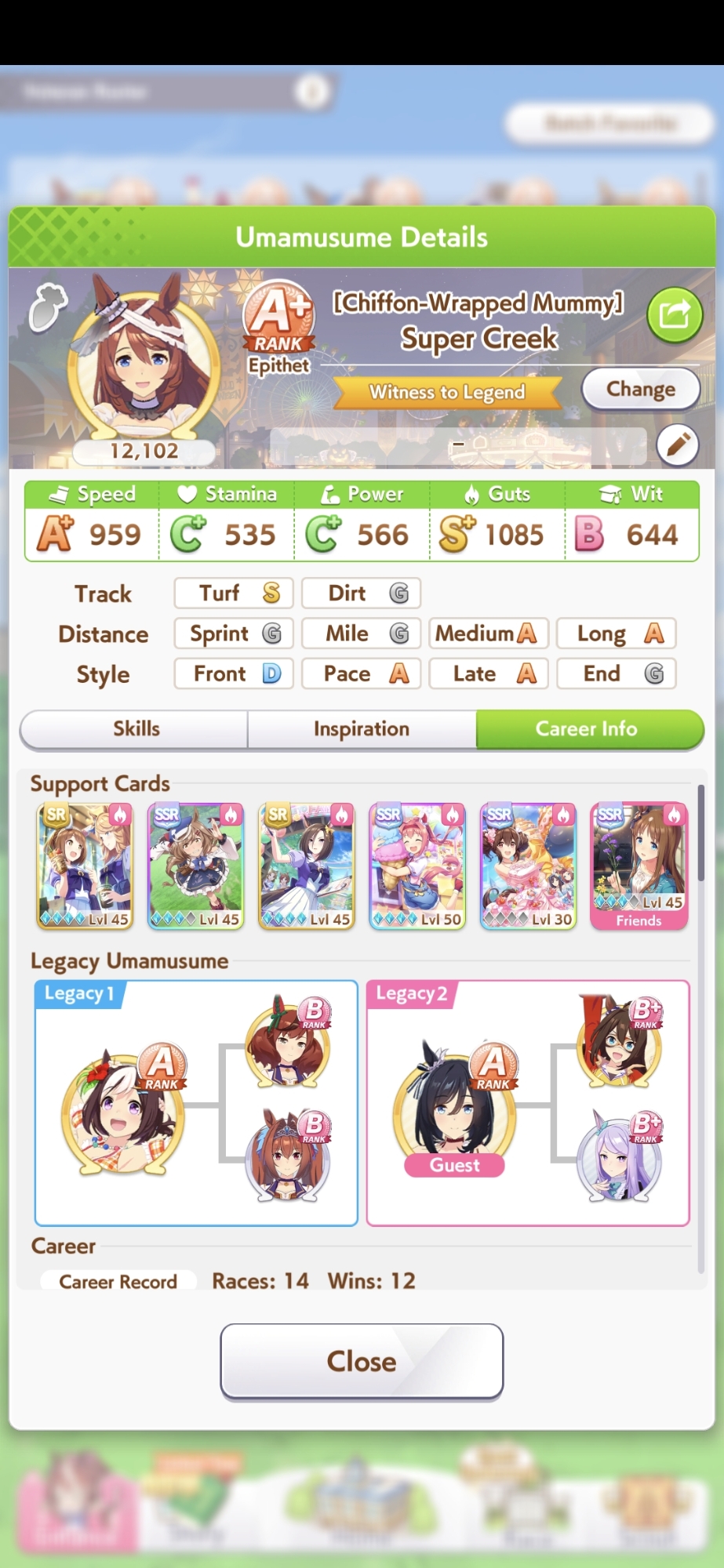The width and height of the screenshot is (724, 1568).
Task: Switch to the Inspiration tab
Action: pyautogui.click(x=362, y=729)
